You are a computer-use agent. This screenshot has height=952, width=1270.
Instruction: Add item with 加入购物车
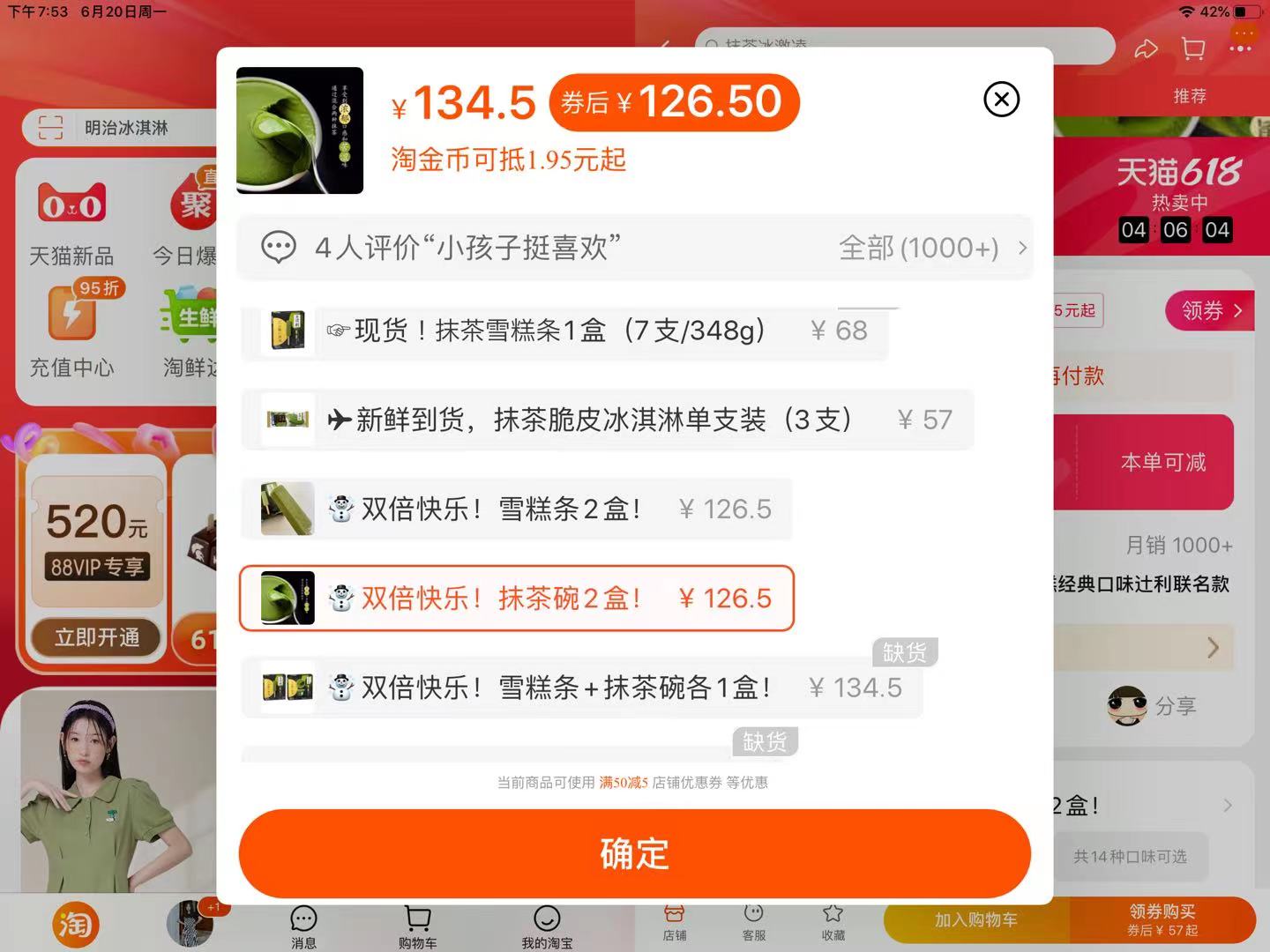[x=976, y=920]
